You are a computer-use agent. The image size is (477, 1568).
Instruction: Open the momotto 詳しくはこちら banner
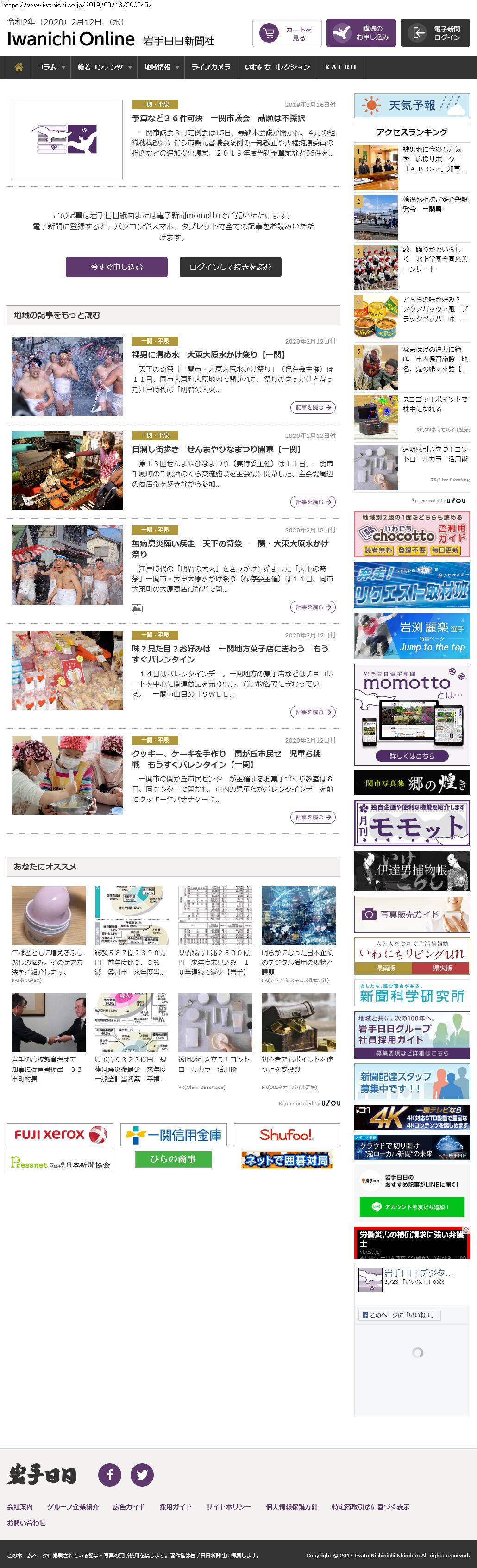412,756
